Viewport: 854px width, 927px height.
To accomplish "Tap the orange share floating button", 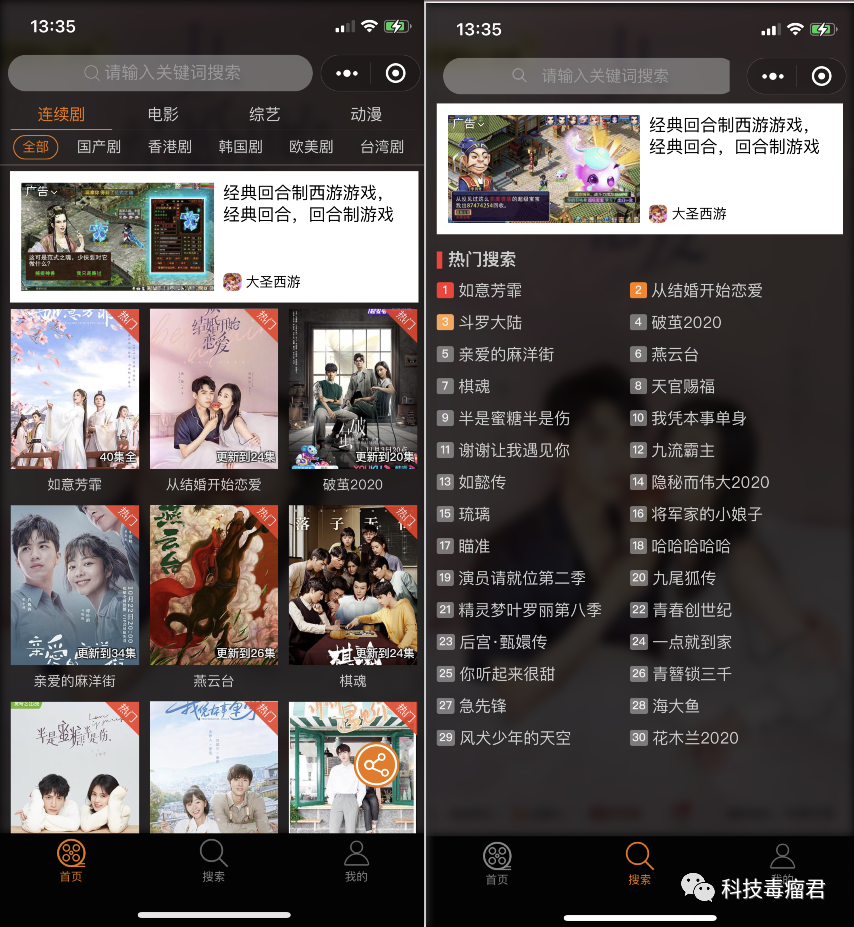I will 376,767.
